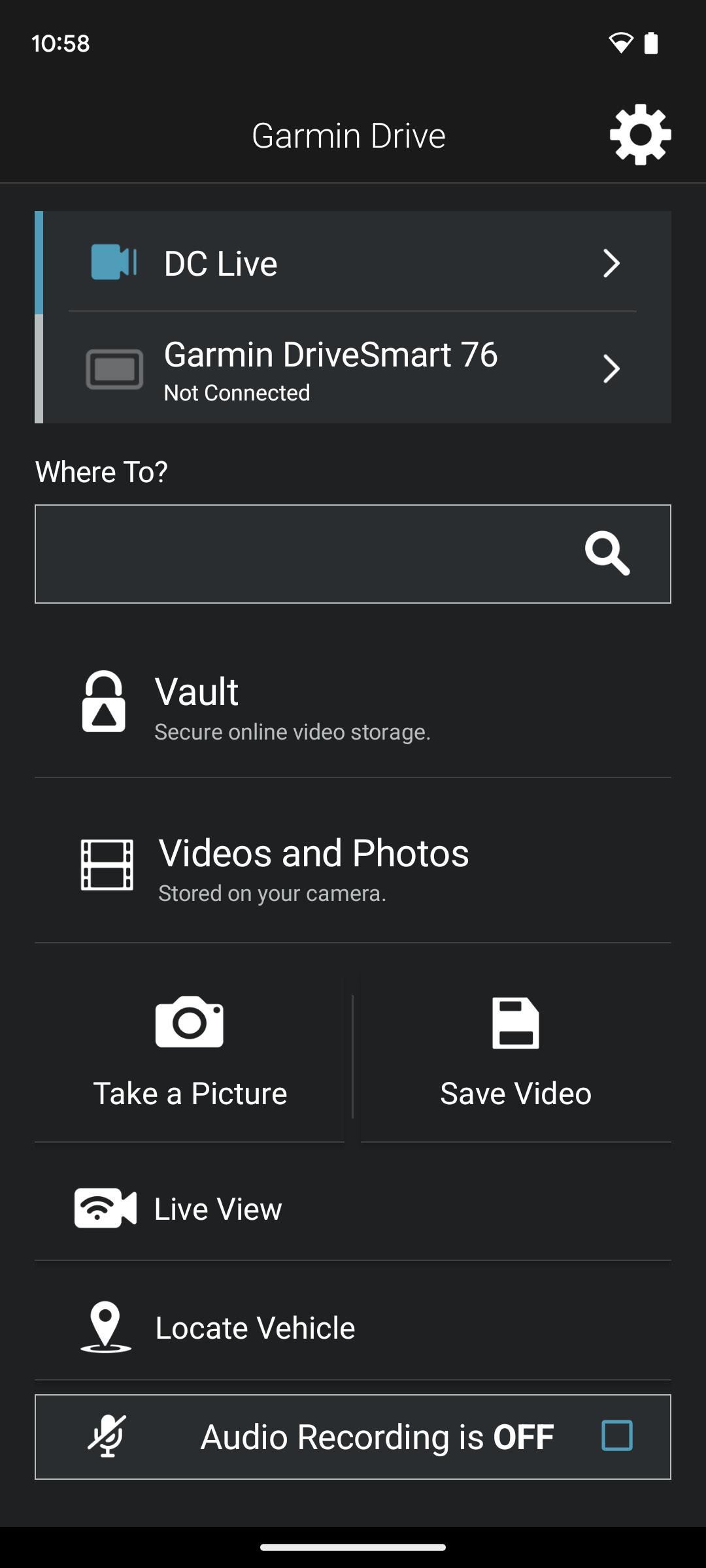
Task: Open Garmin DriveSmart 76 device details
Action: pos(612,368)
